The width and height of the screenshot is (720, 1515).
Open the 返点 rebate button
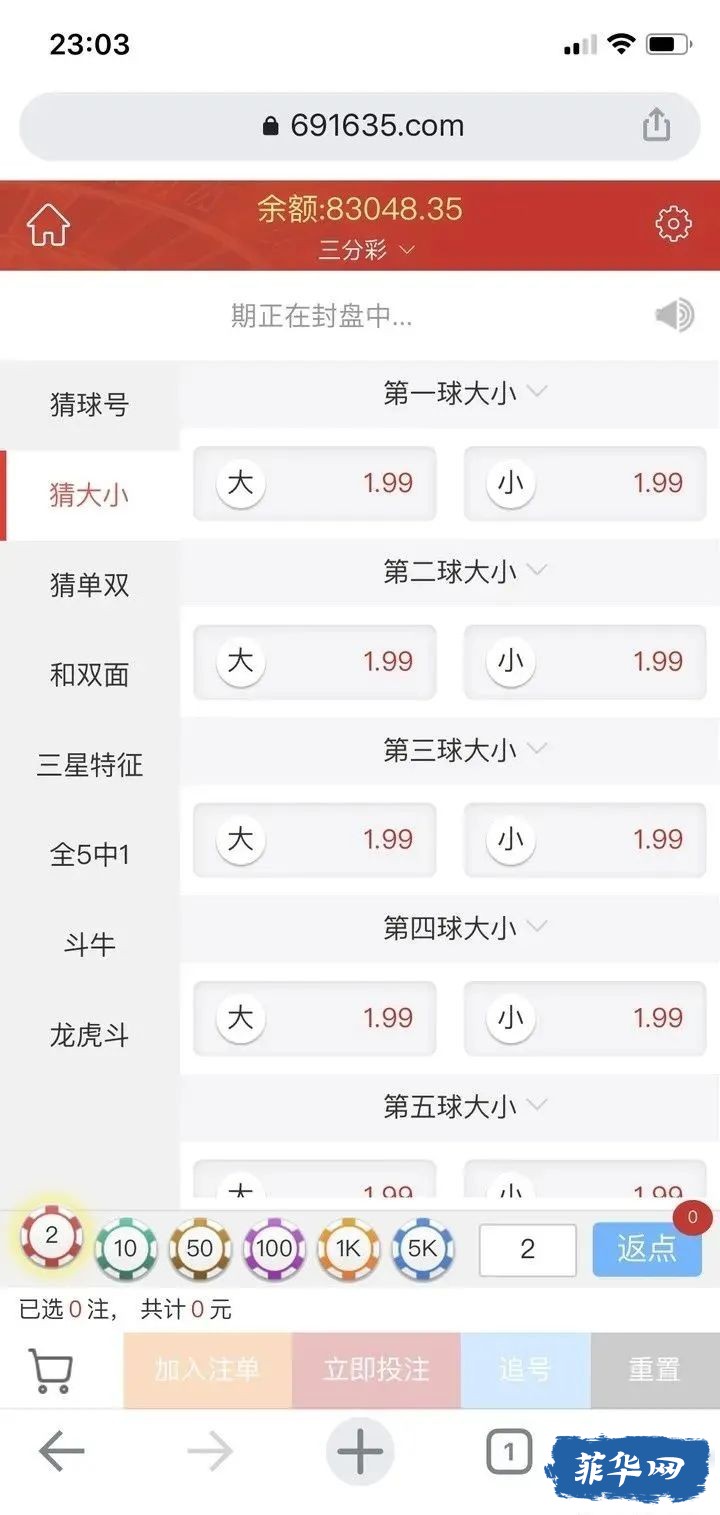pos(647,1249)
